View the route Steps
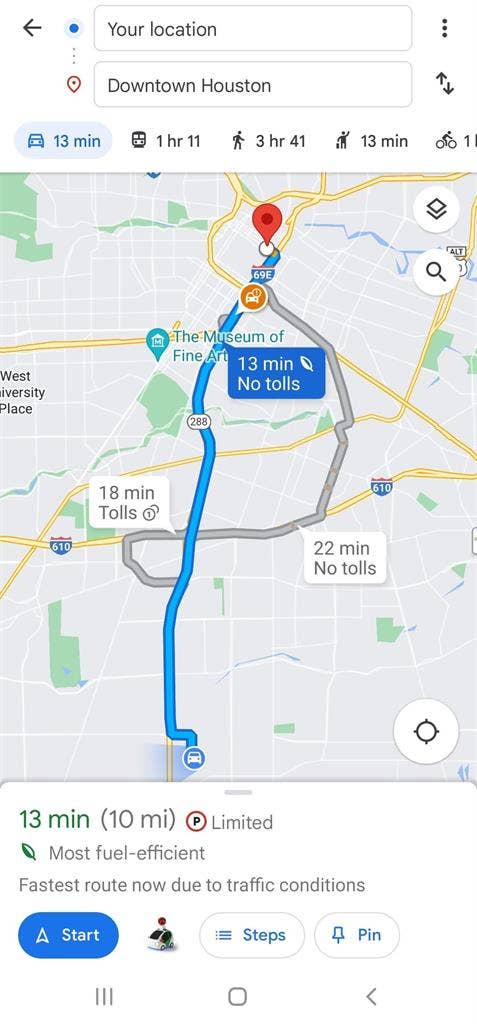This screenshot has height=1024, width=477. 252,935
